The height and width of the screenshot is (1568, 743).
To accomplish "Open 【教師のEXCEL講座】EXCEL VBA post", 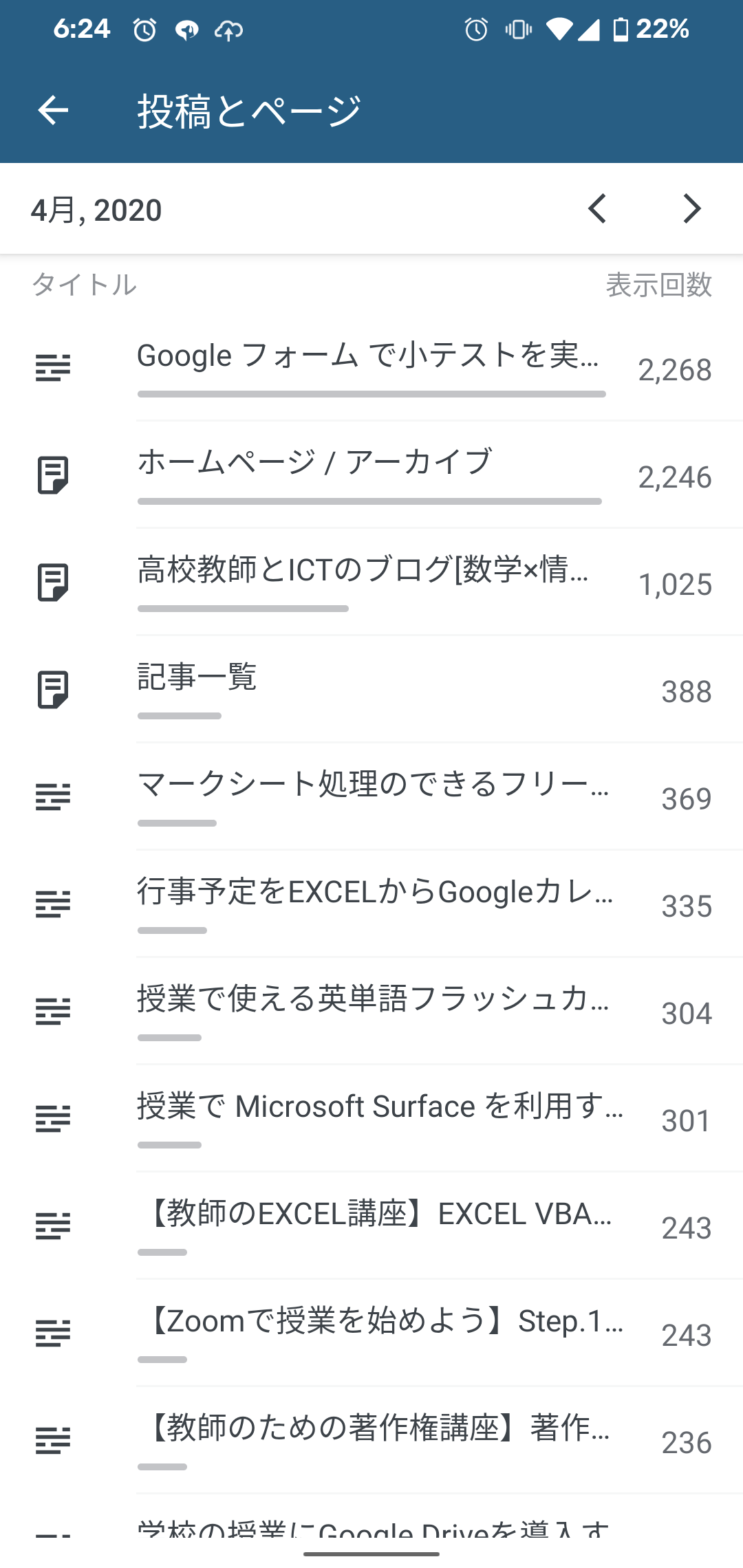I will tap(371, 1226).
